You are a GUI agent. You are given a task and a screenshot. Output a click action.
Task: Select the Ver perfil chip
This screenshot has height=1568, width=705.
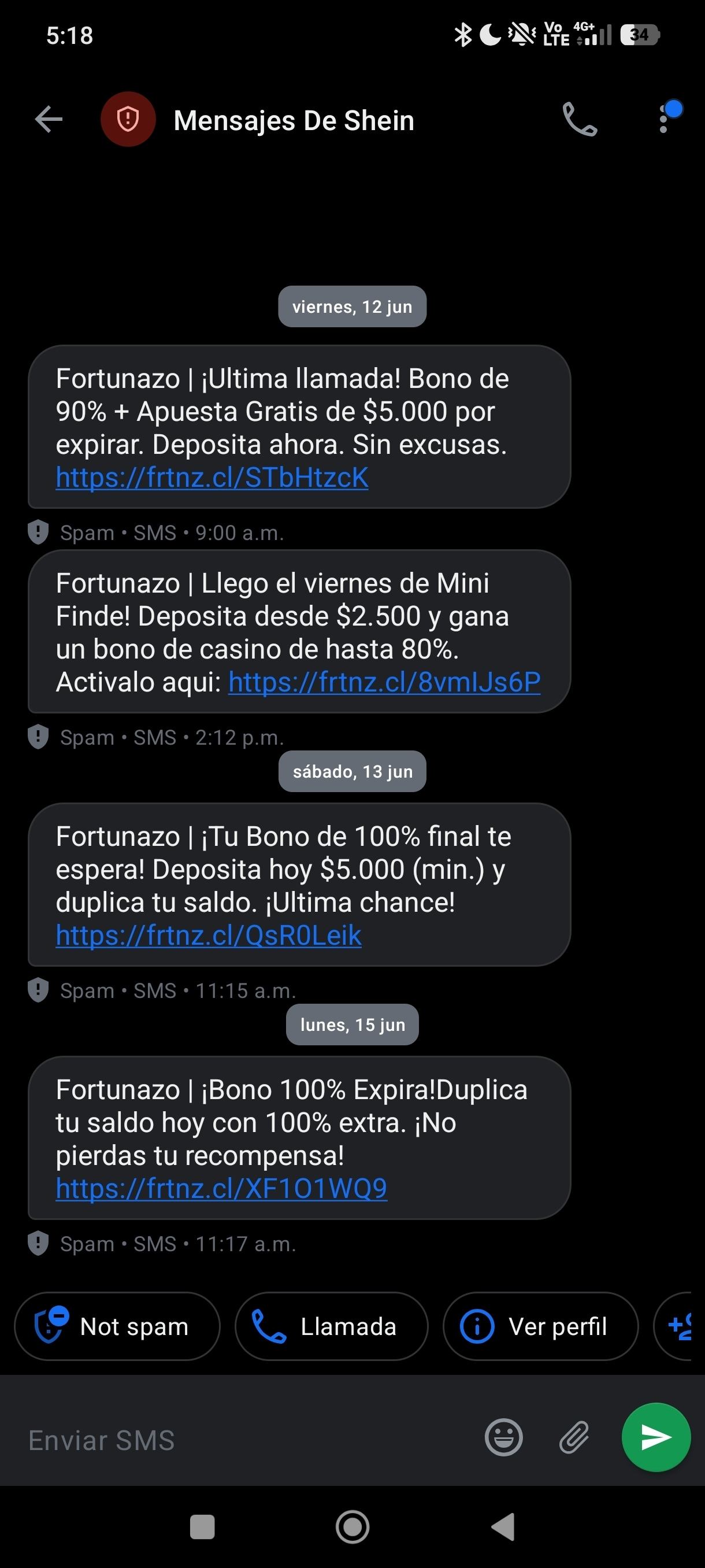click(x=541, y=1326)
